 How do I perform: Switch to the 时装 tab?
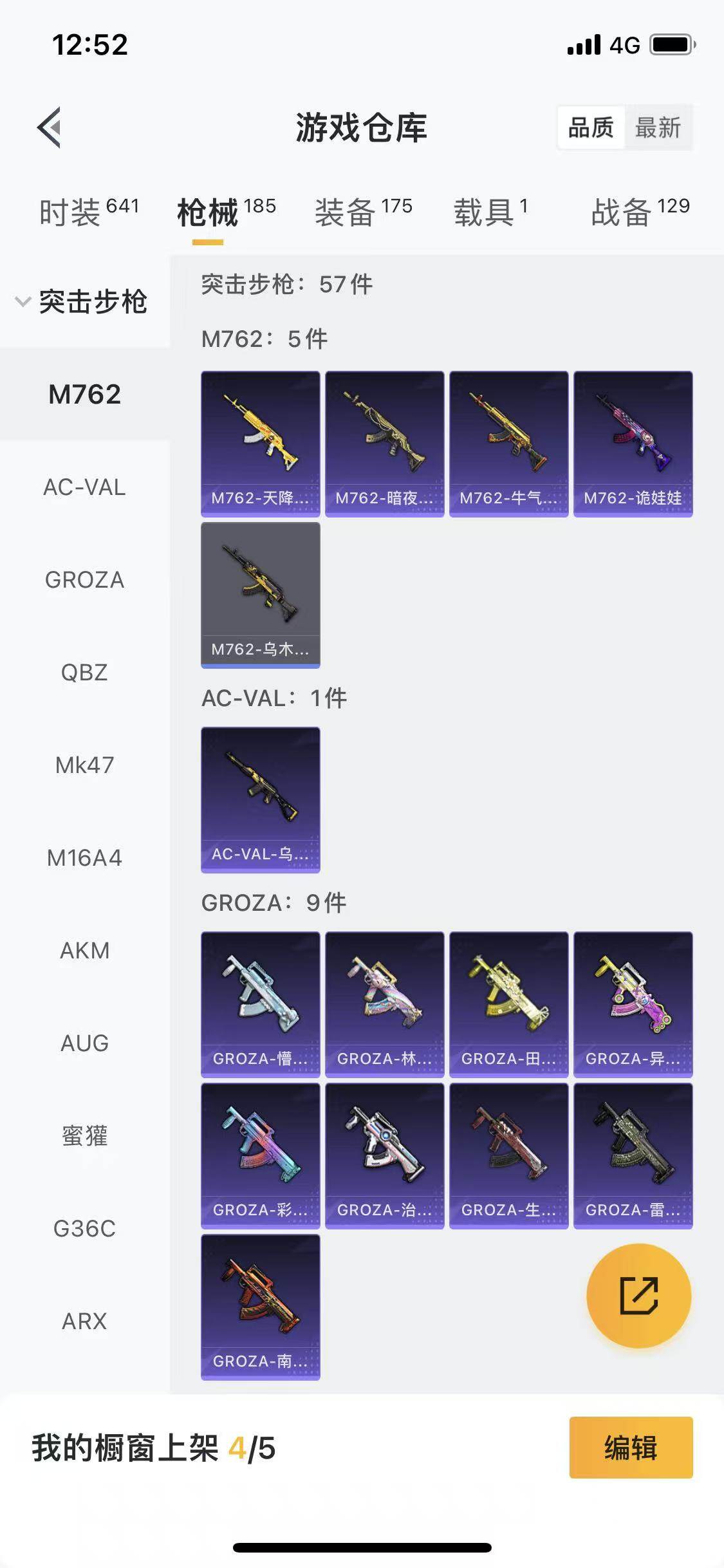pyautogui.click(x=88, y=212)
